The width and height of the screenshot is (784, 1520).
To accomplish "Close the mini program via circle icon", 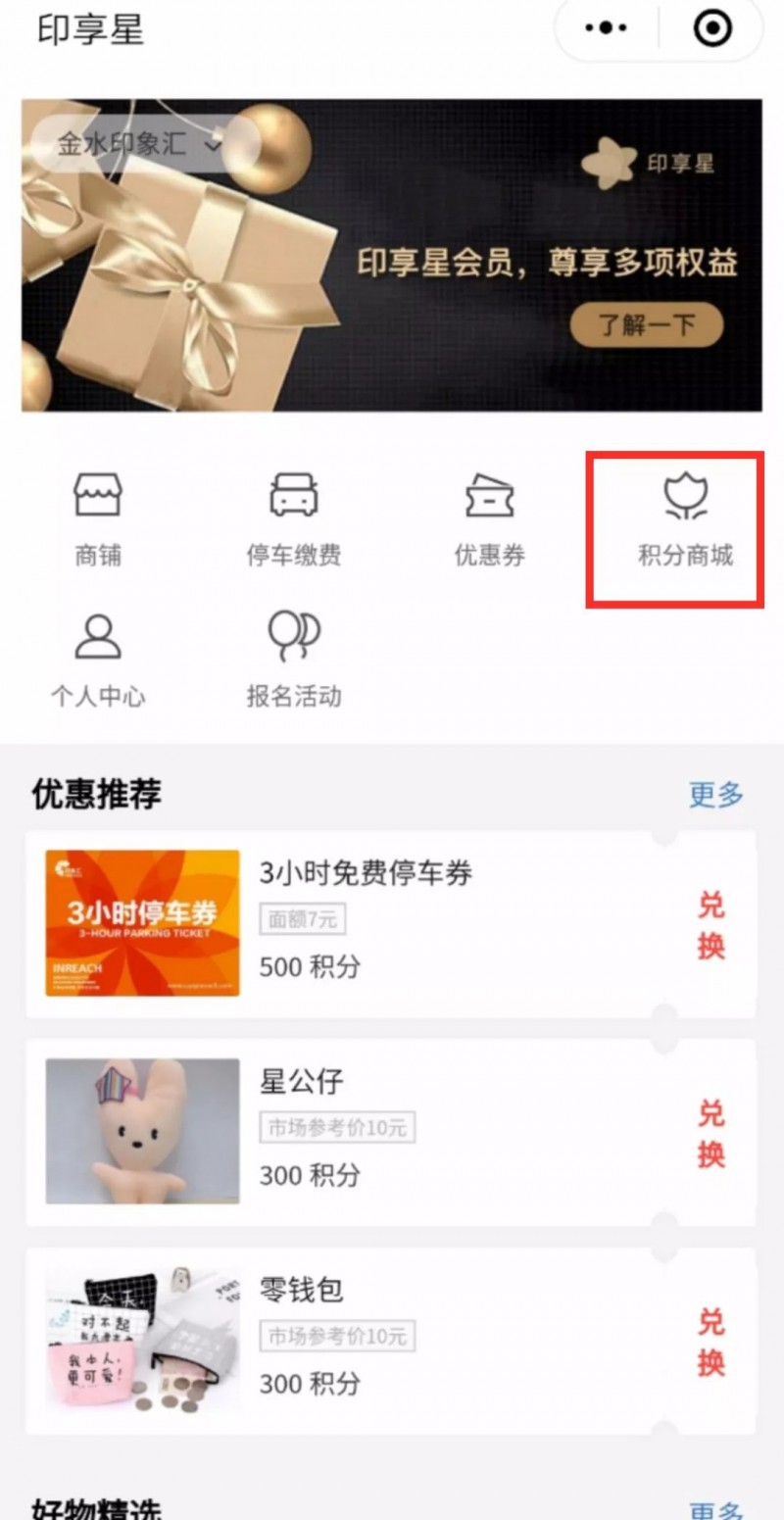I will click(712, 28).
